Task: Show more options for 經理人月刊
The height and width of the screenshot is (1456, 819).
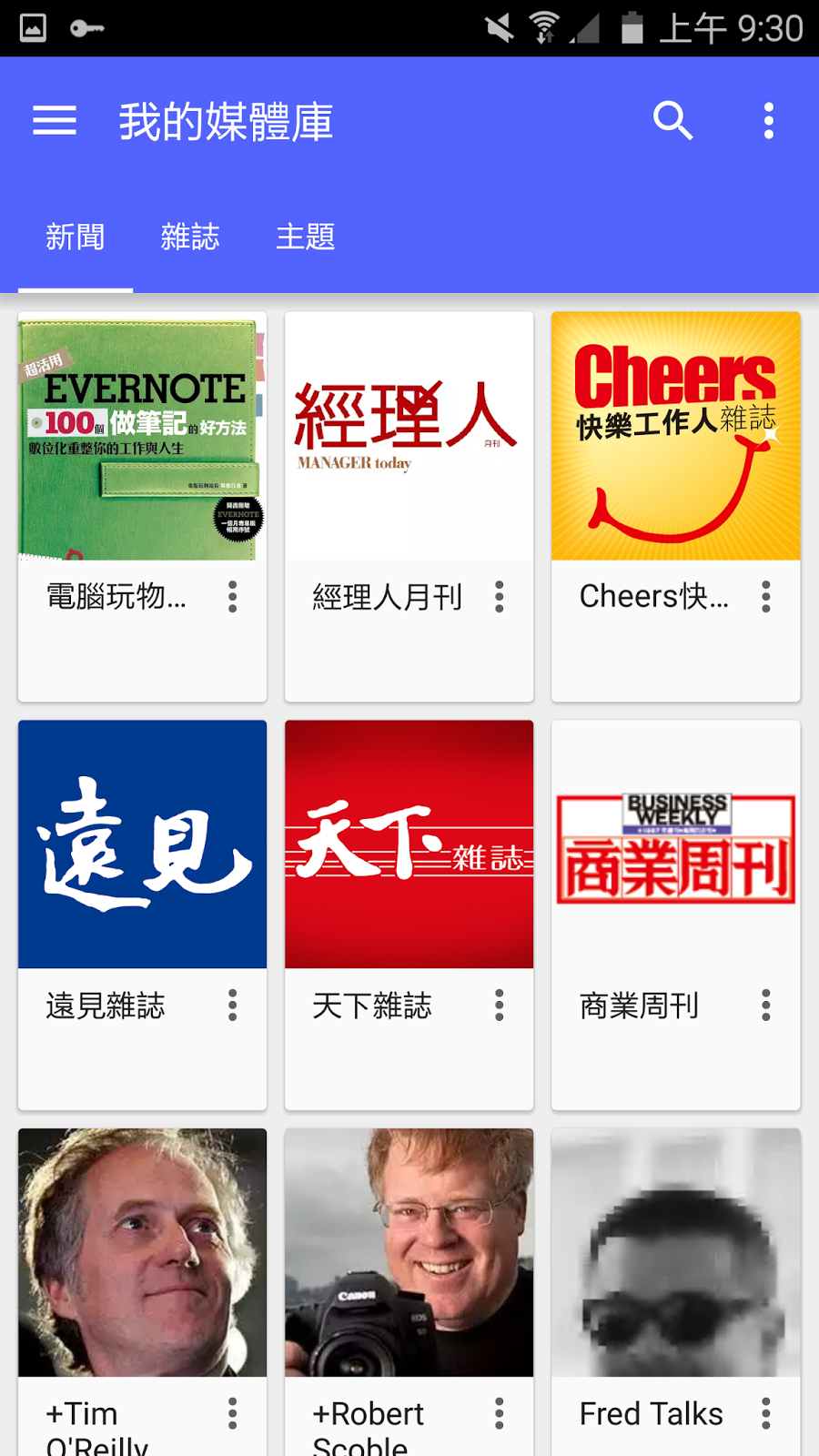Action: click(x=500, y=597)
